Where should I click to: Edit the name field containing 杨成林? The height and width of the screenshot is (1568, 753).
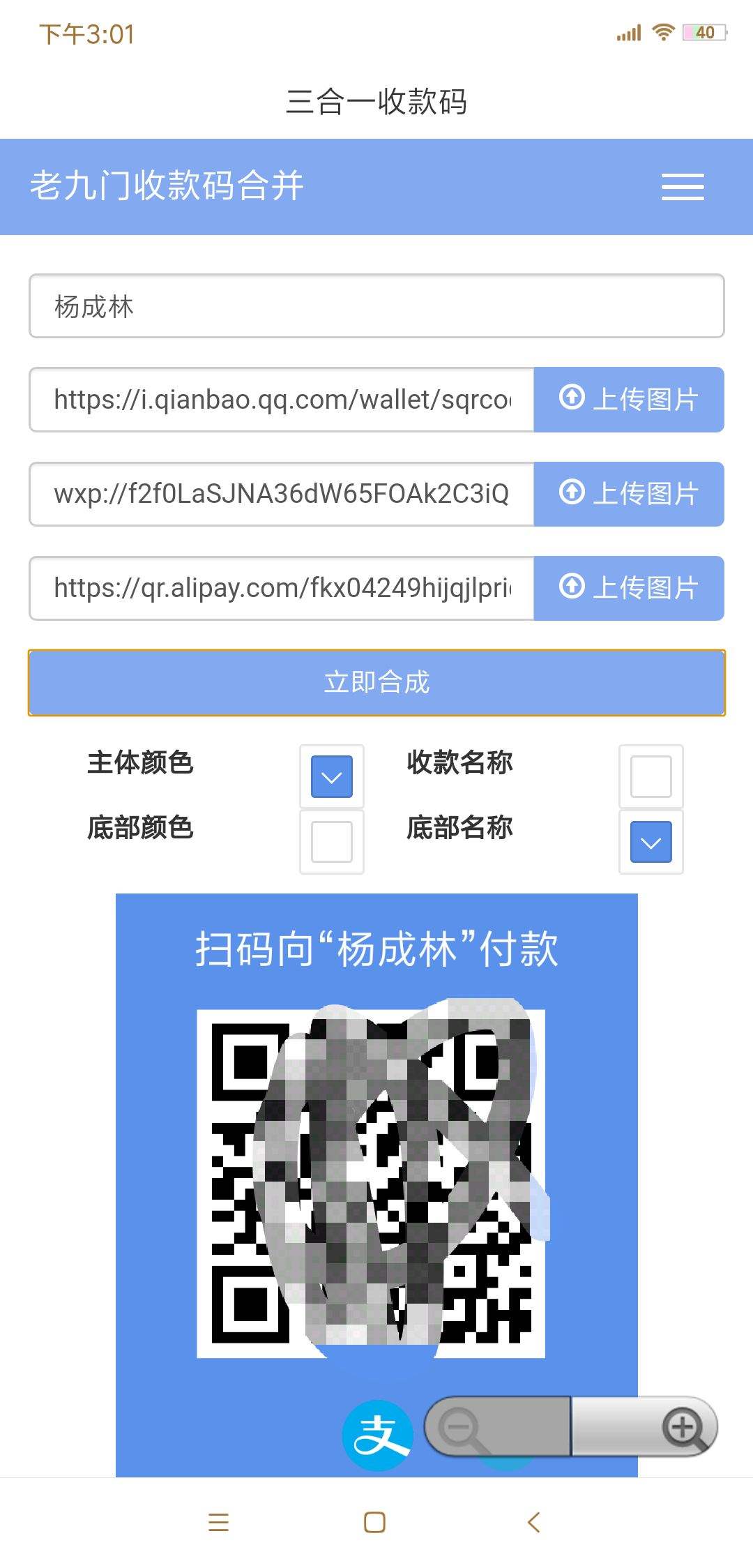point(376,306)
